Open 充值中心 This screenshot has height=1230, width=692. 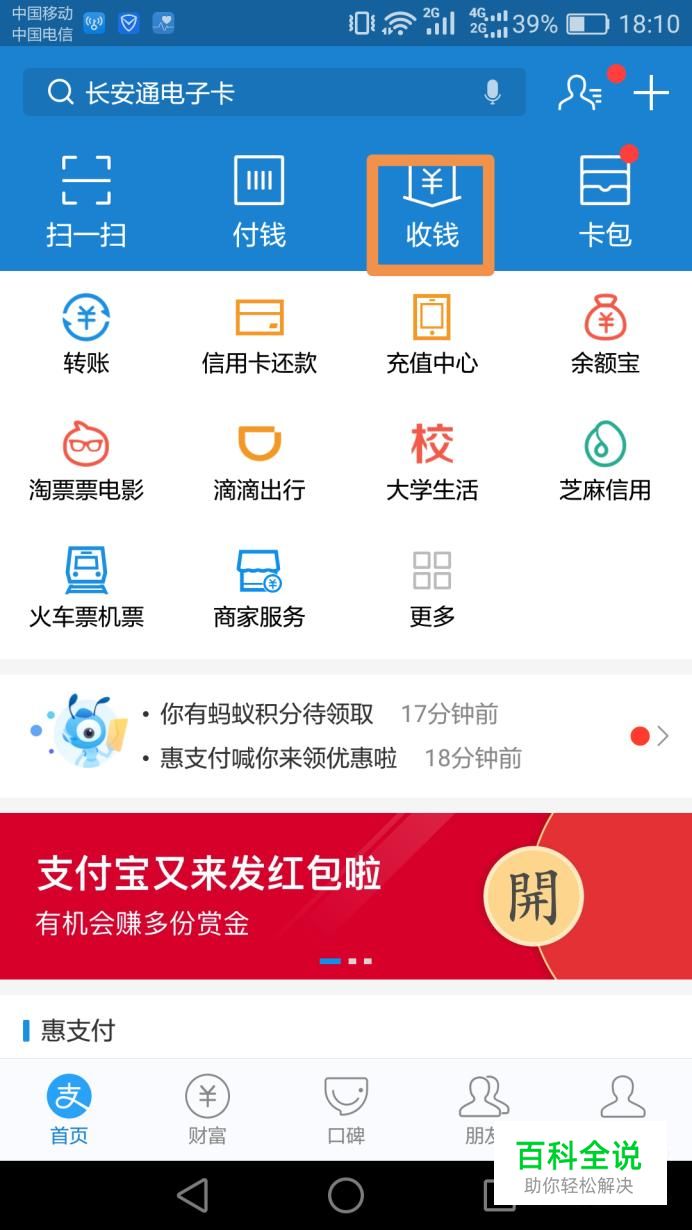[432, 335]
